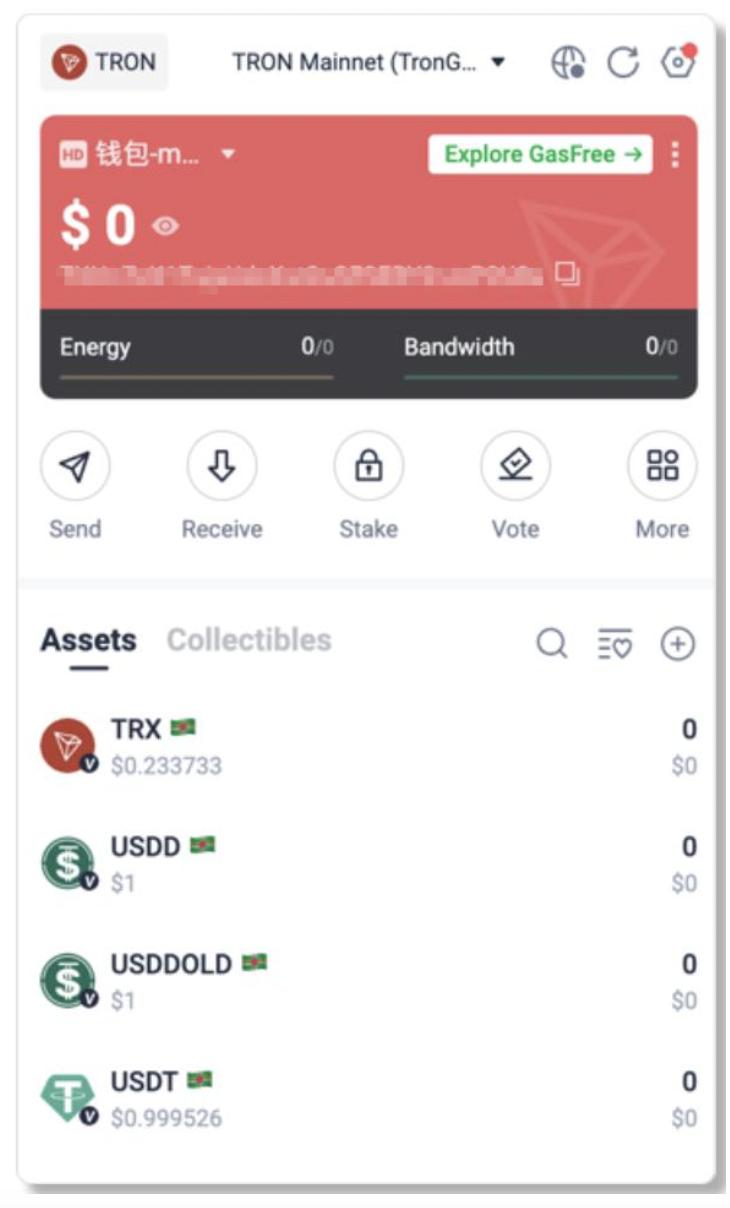Search the assets list
This screenshot has width=730, height=1208.
coord(552,644)
